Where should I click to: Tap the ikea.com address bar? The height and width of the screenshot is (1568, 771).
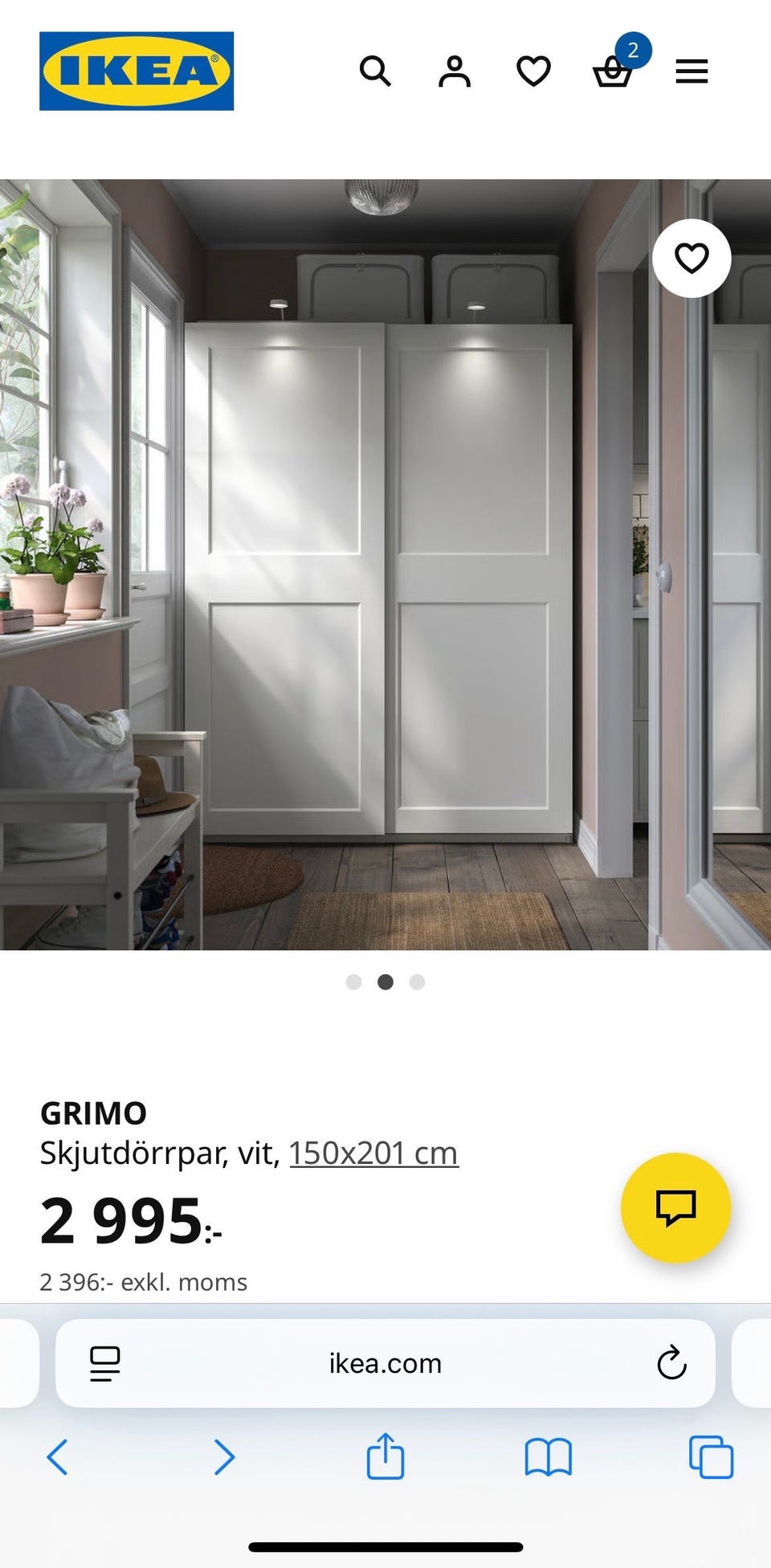(x=385, y=1362)
